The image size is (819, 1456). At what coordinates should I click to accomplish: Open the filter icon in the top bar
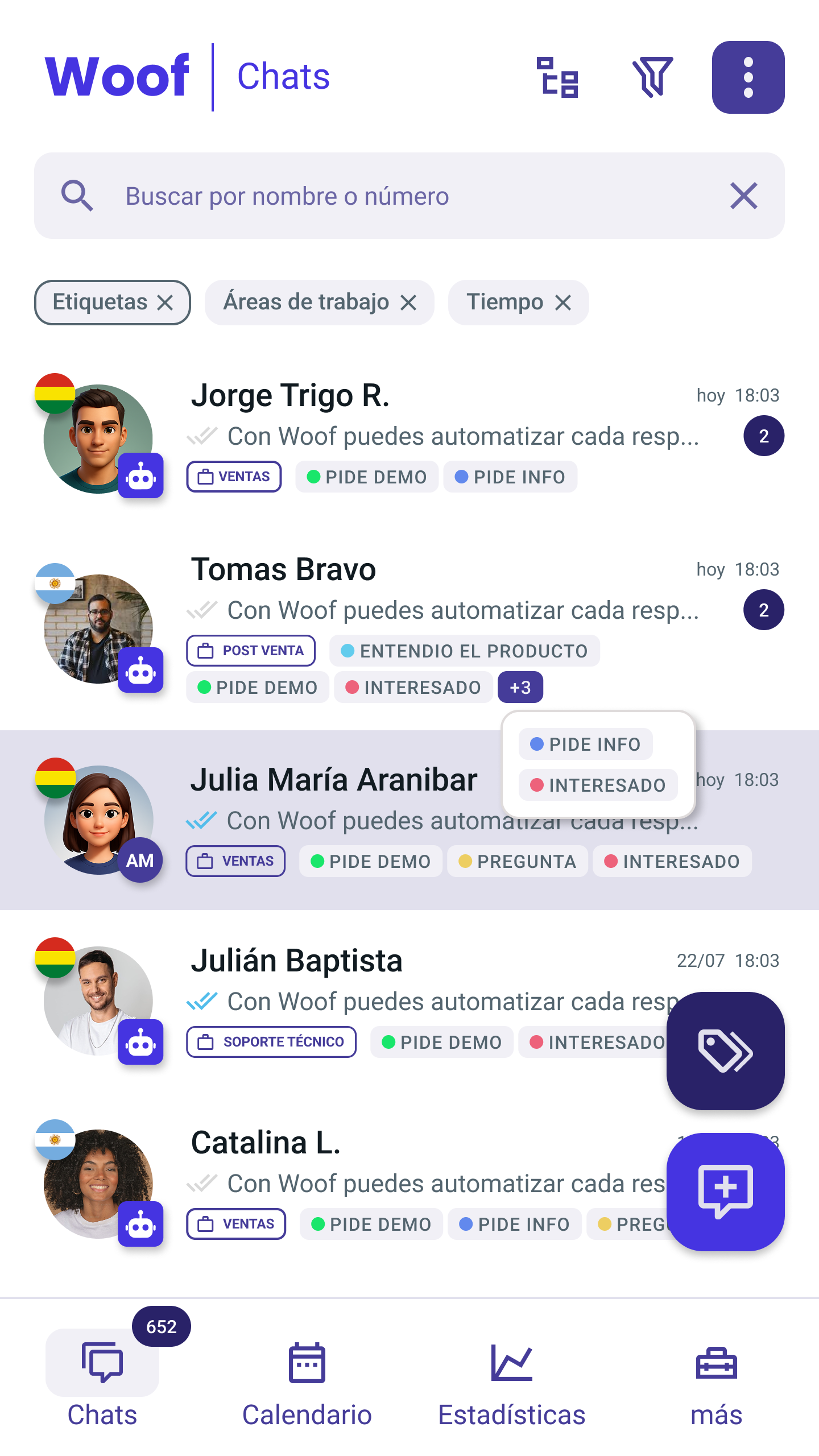pyautogui.click(x=652, y=77)
